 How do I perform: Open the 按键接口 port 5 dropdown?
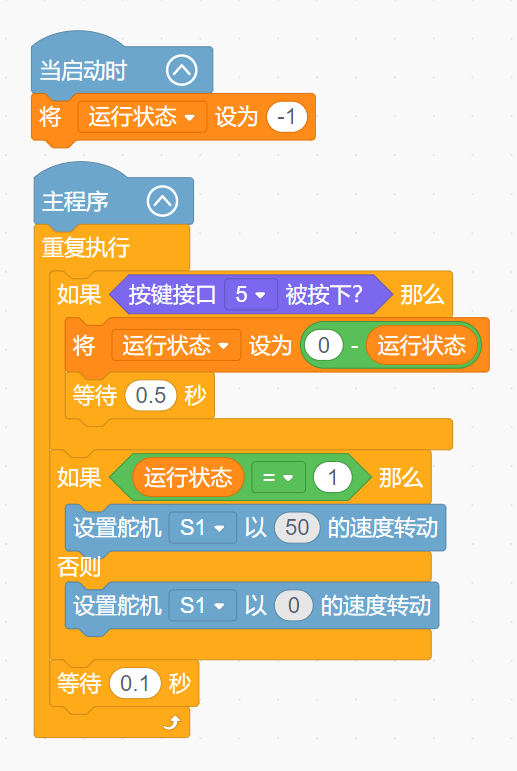[251, 295]
